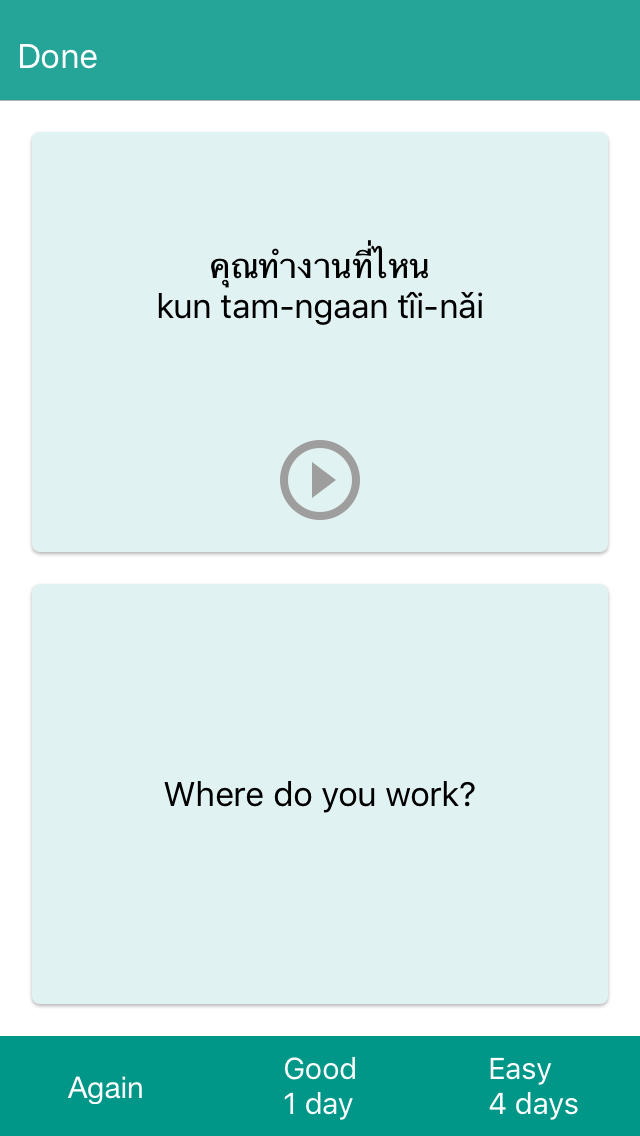The width and height of the screenshot is (640, 1136).
Task: Rate the card Good, 1 day
Action: (320, 1086)
